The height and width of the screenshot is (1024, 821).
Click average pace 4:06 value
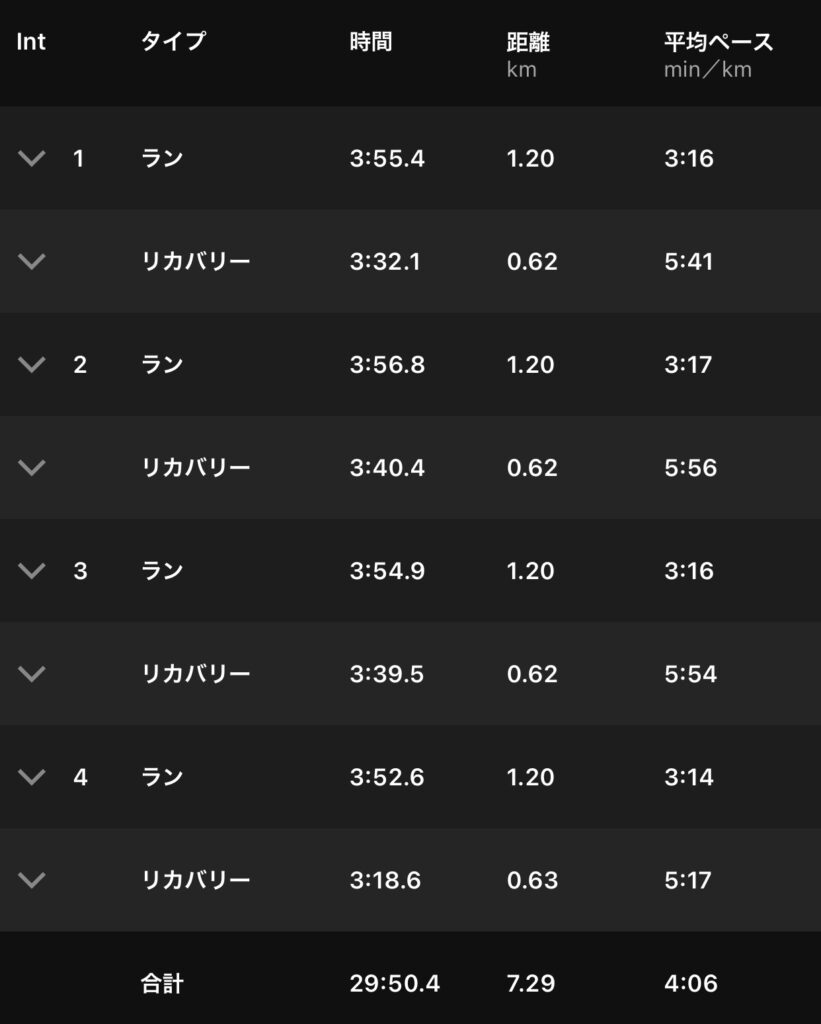pos(689,983)
